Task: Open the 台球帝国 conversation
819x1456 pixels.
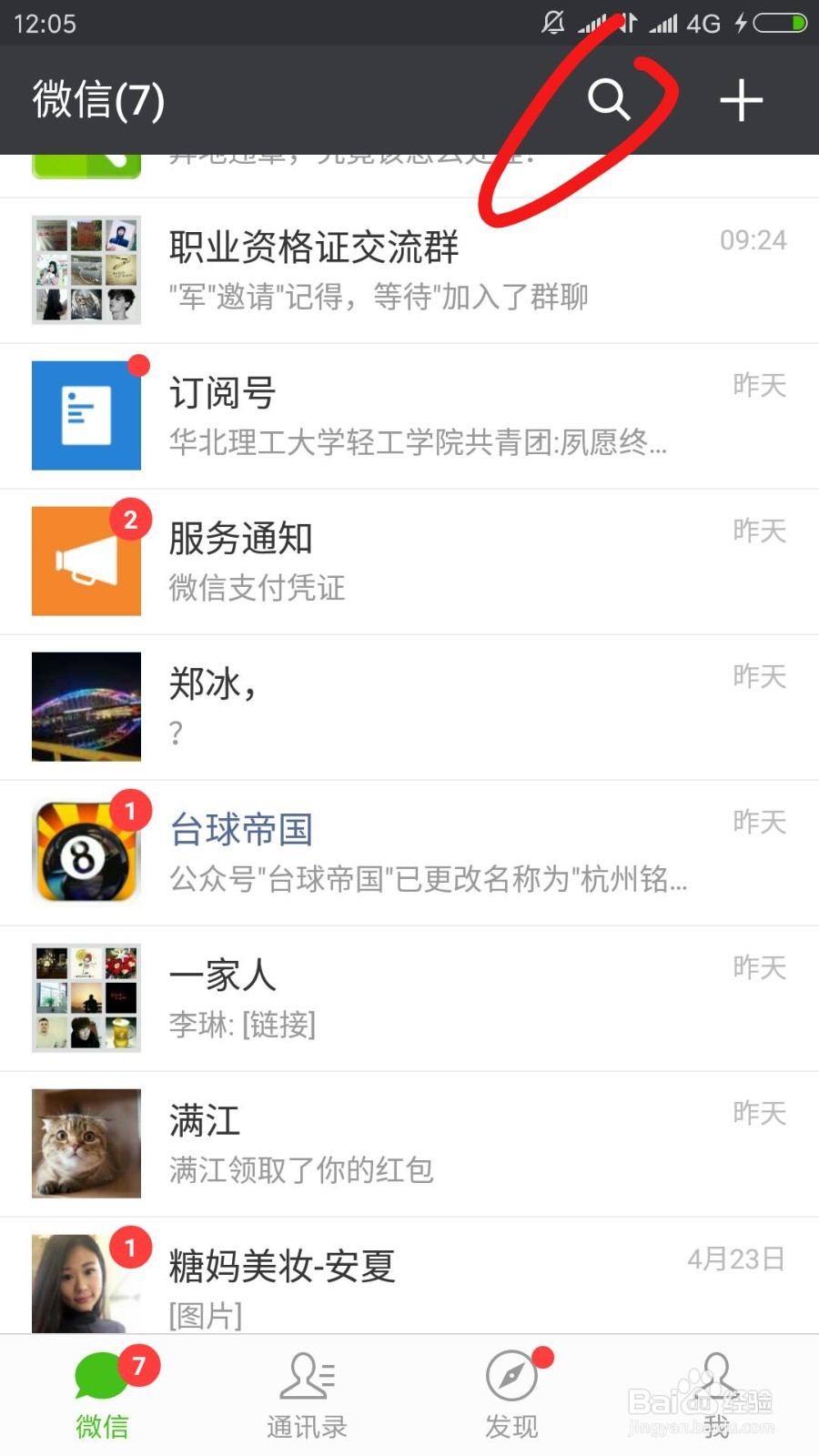Action: click(x=409, y=853)
